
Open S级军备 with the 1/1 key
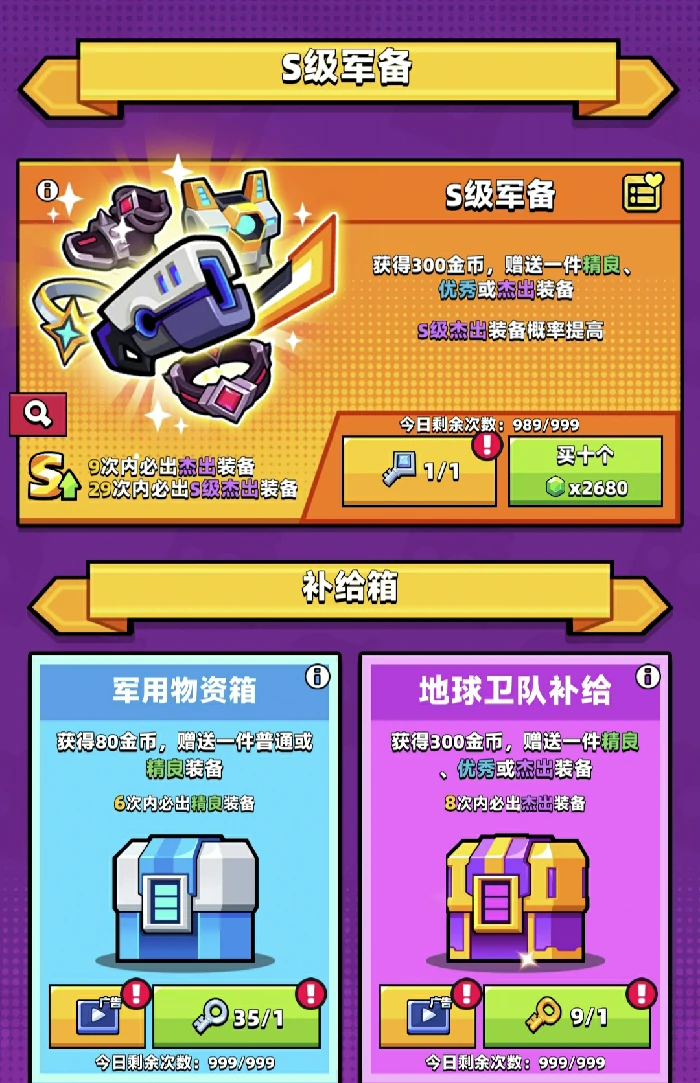click(x=420, y=472)
